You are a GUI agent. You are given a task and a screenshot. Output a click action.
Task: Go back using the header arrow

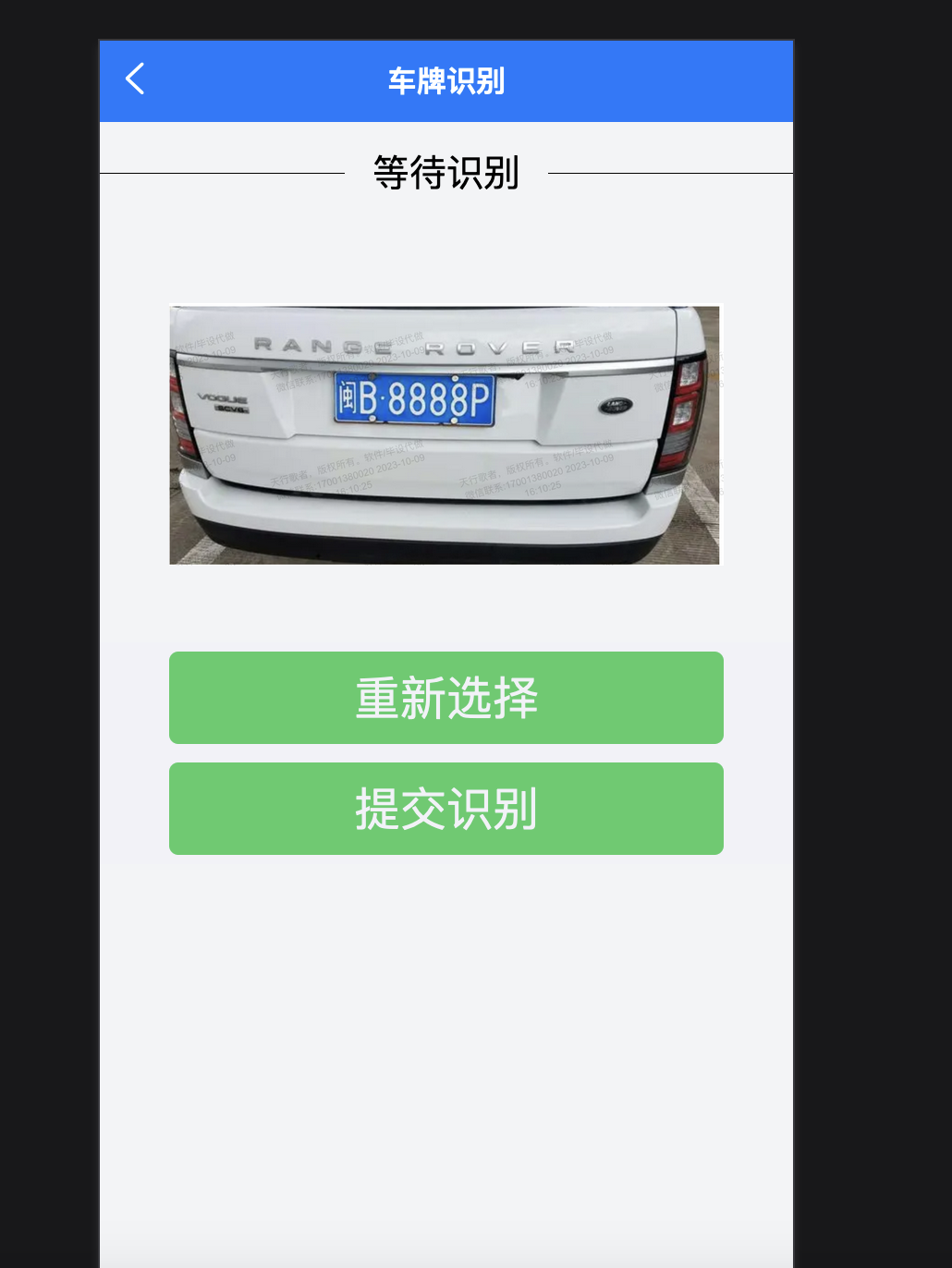tap(135, 79)
